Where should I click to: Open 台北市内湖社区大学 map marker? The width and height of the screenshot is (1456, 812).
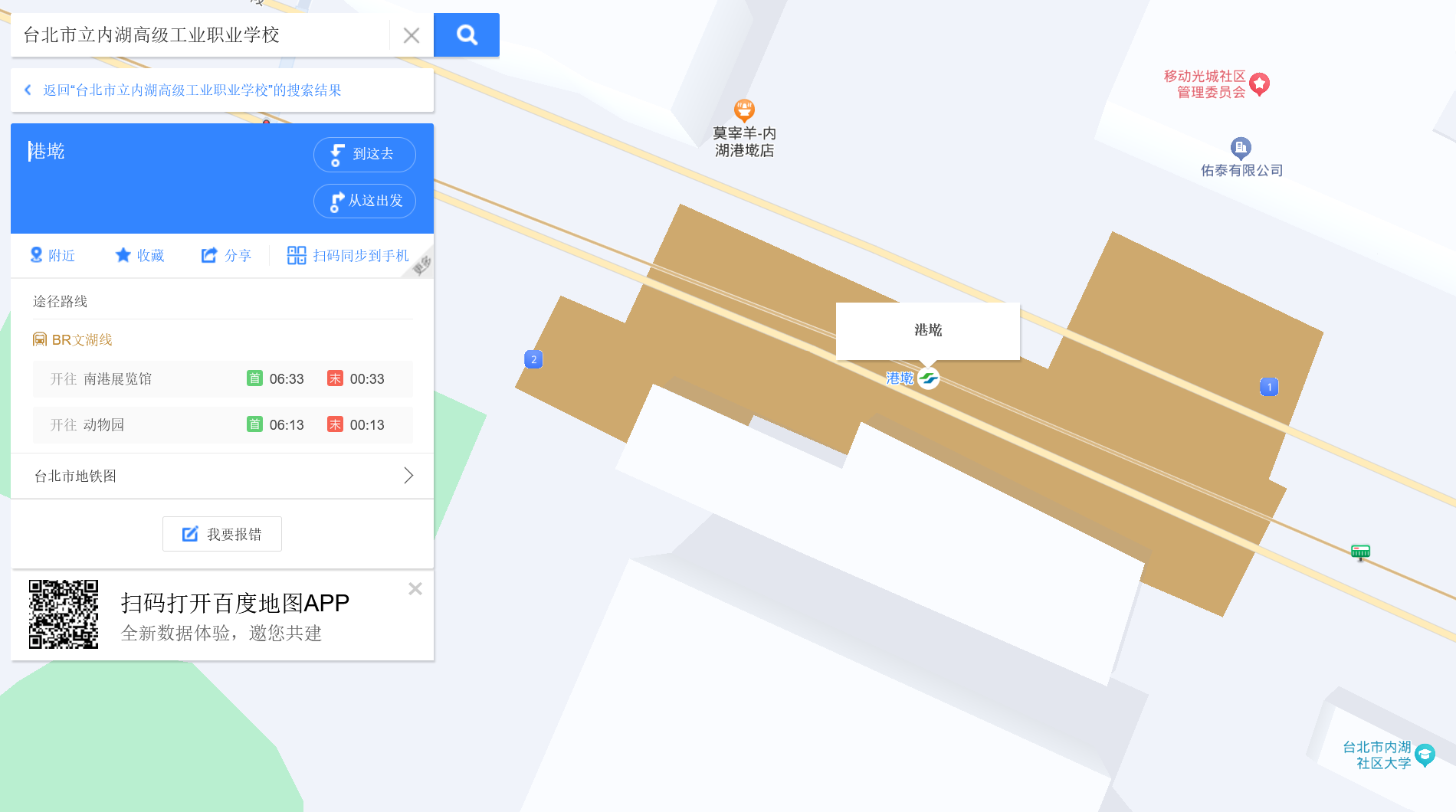click(x=1425, y=755)
